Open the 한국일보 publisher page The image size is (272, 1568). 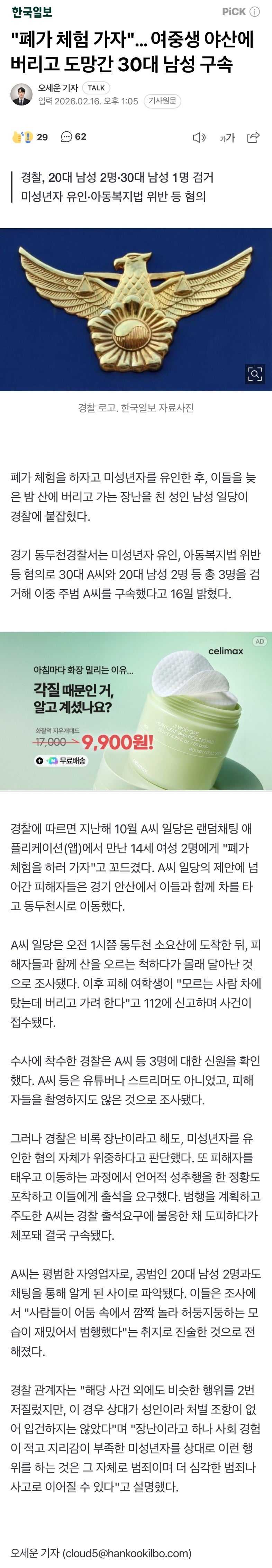coord(32,11)
